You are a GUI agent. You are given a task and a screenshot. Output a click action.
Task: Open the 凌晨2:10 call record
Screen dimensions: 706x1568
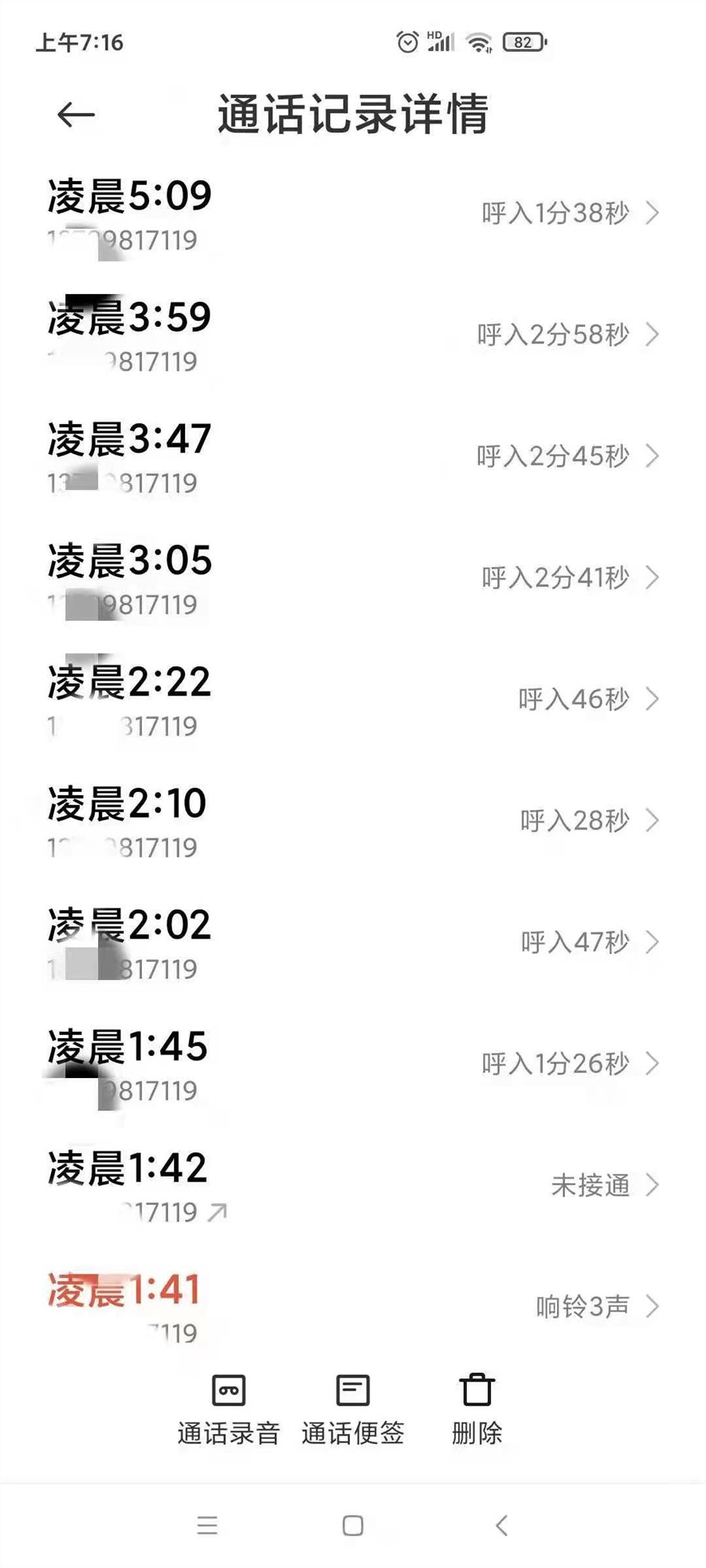point(353,821)
